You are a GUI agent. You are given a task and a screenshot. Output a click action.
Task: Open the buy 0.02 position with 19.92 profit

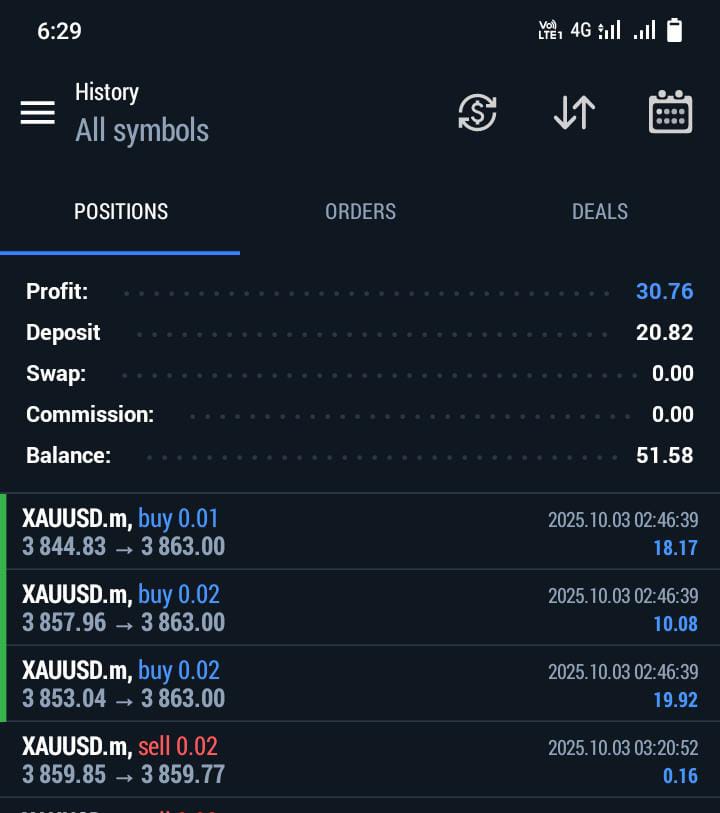360,684
